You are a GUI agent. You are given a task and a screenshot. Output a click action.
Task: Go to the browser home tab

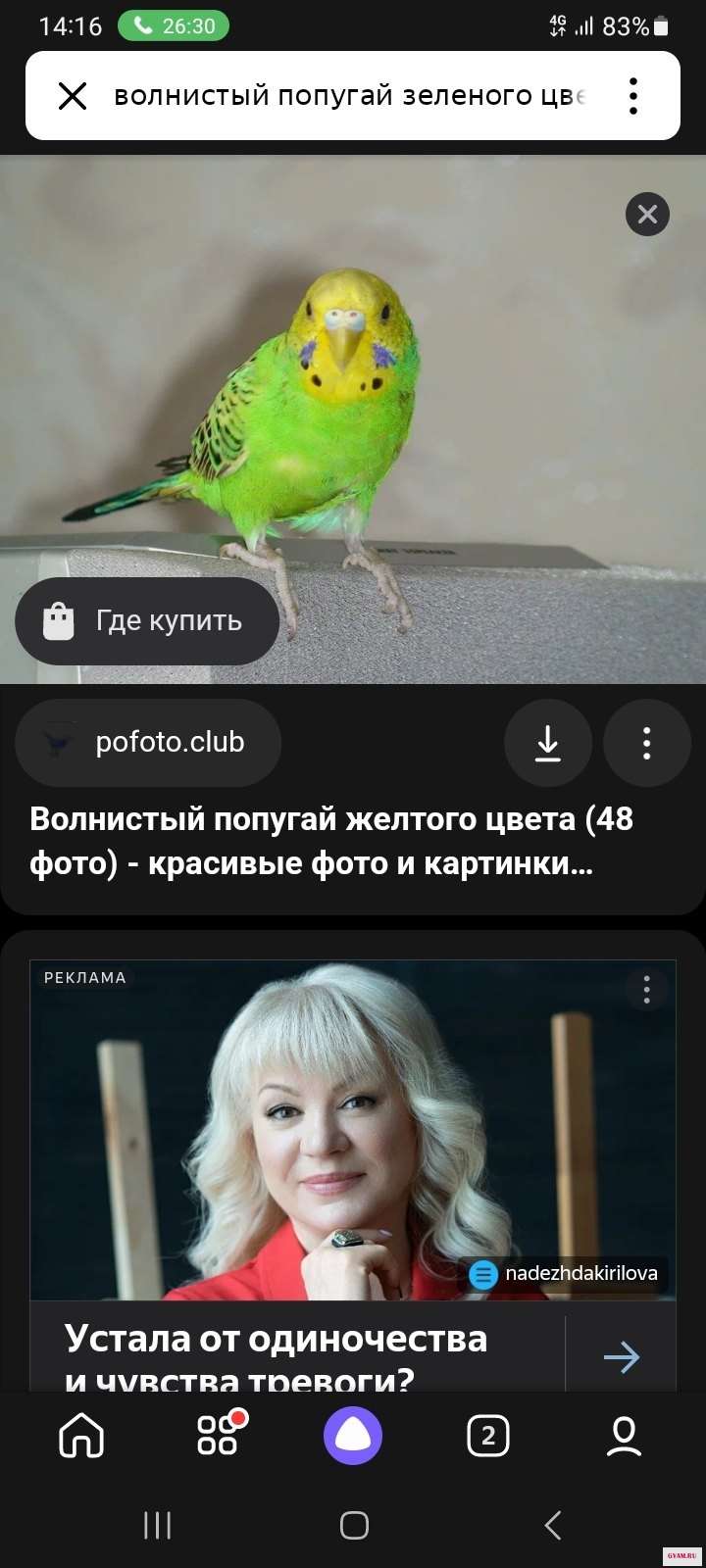click(x=81, y=1437)
